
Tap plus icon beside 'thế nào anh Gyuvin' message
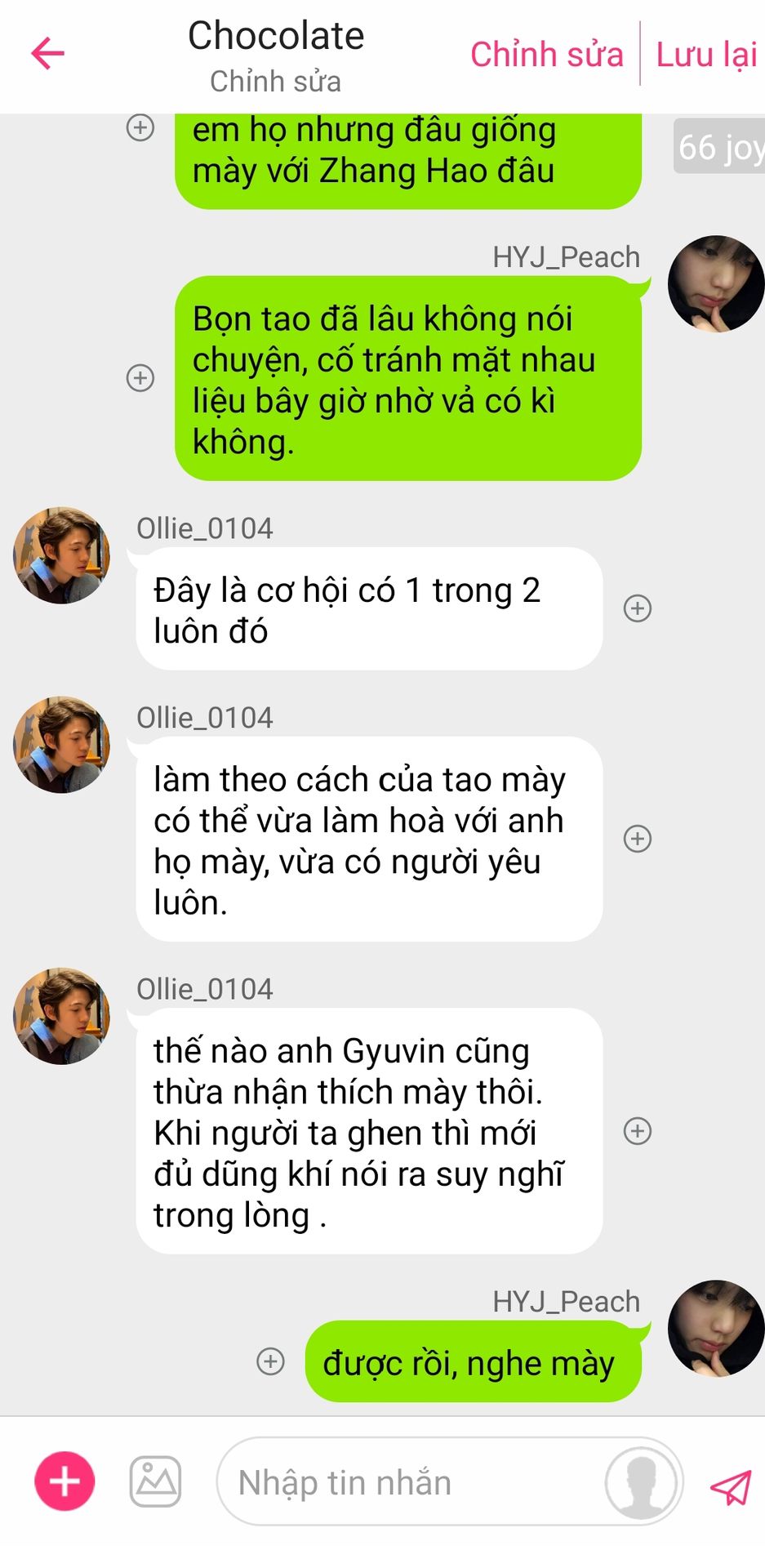638,1131
